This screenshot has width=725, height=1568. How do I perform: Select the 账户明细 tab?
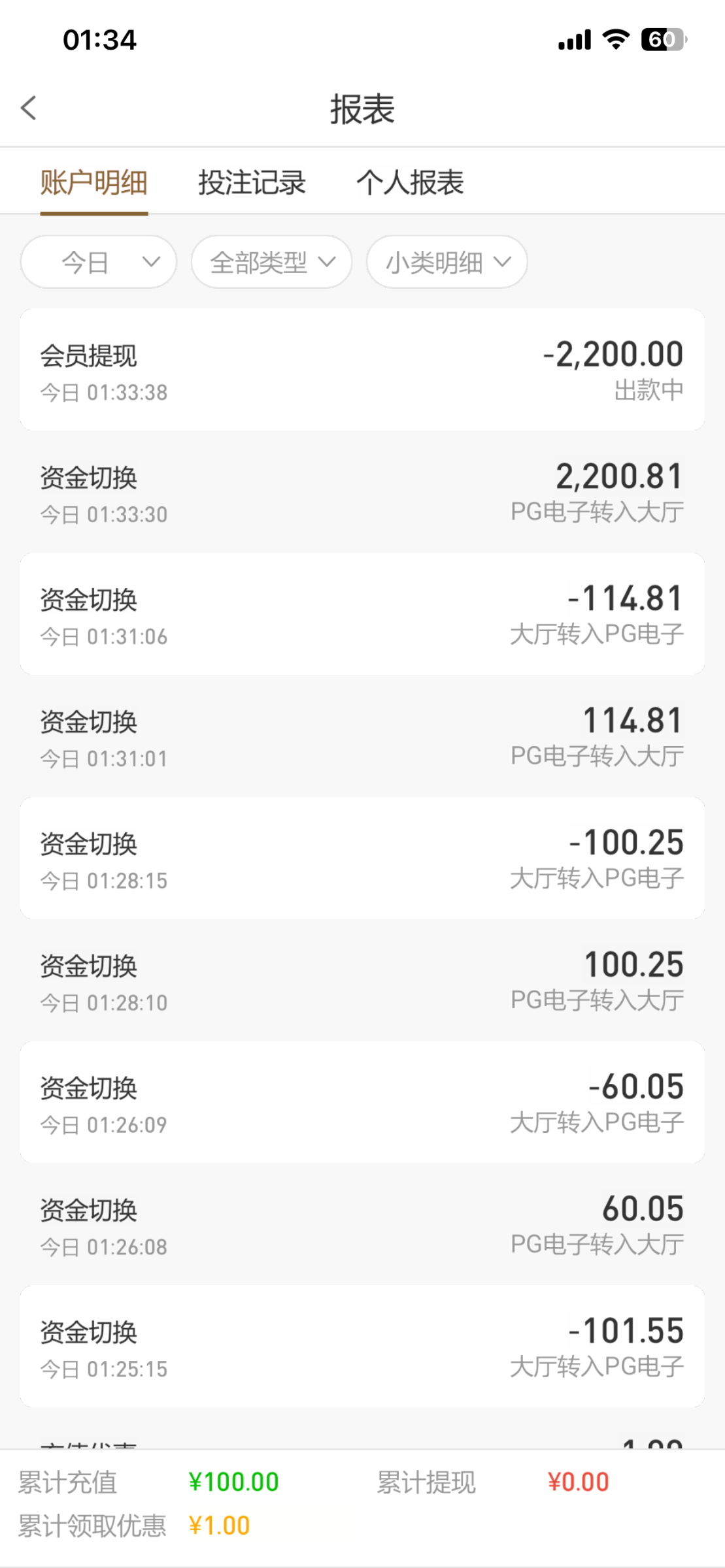93,182
